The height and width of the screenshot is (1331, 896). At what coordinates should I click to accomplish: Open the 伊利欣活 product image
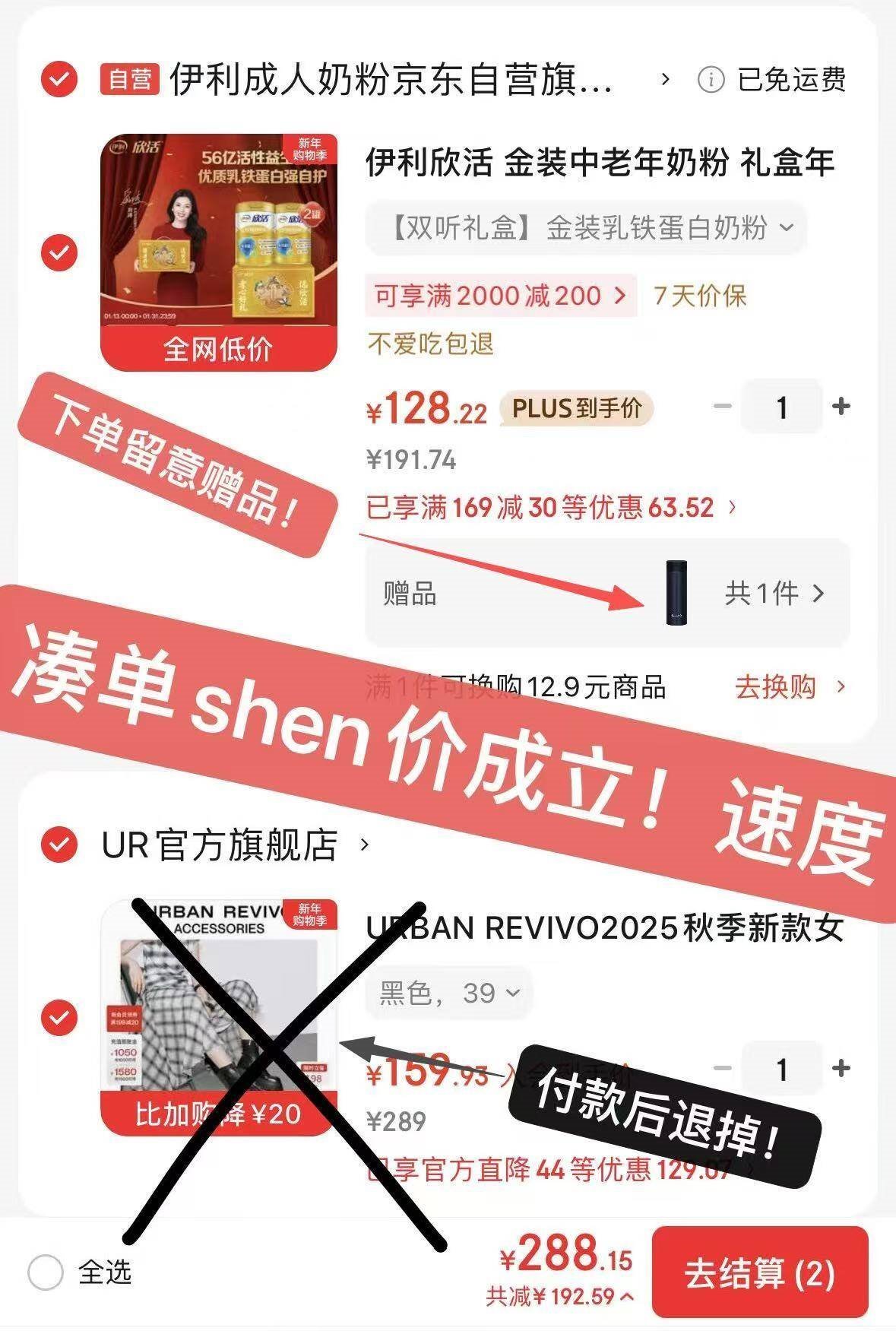[219, 252]
